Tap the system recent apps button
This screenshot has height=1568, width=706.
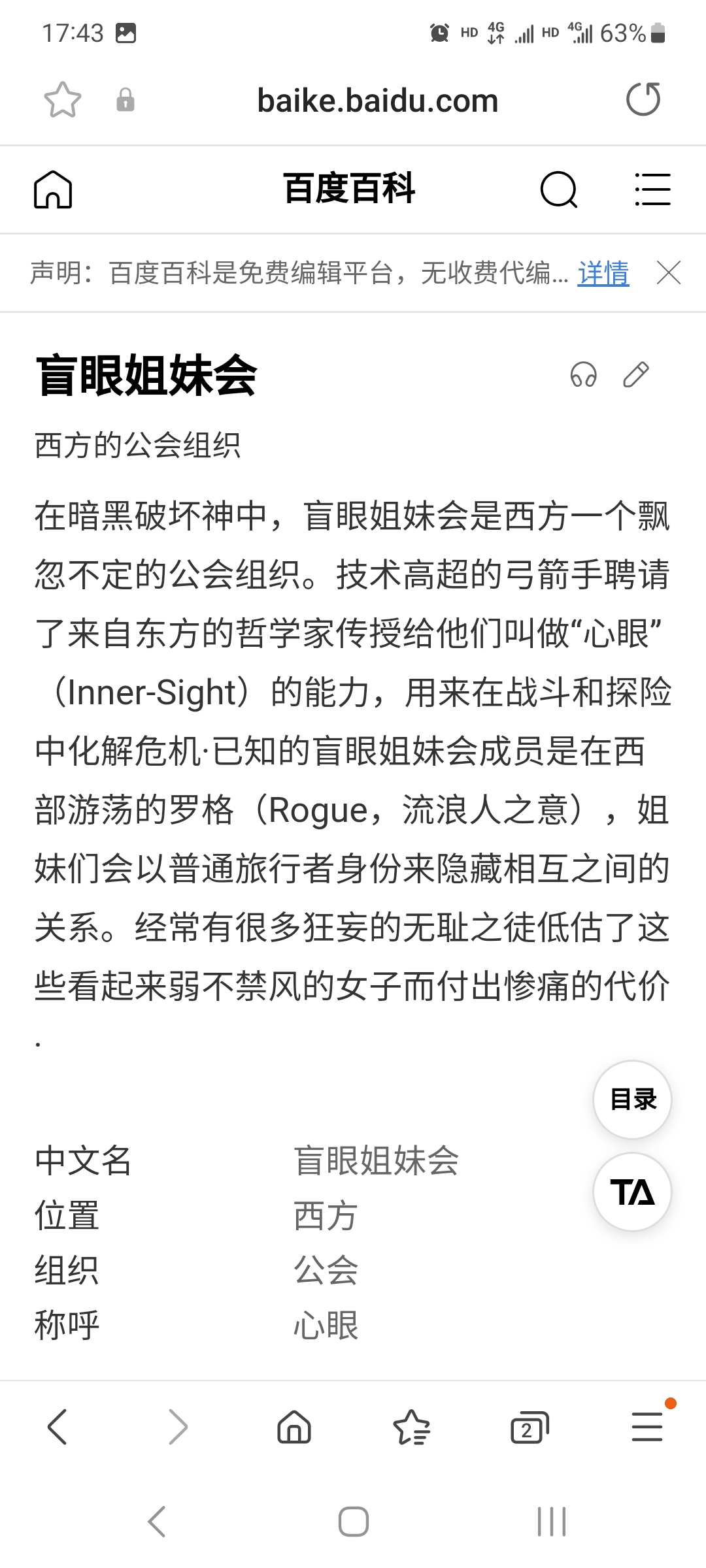[x=551, y=1522]
